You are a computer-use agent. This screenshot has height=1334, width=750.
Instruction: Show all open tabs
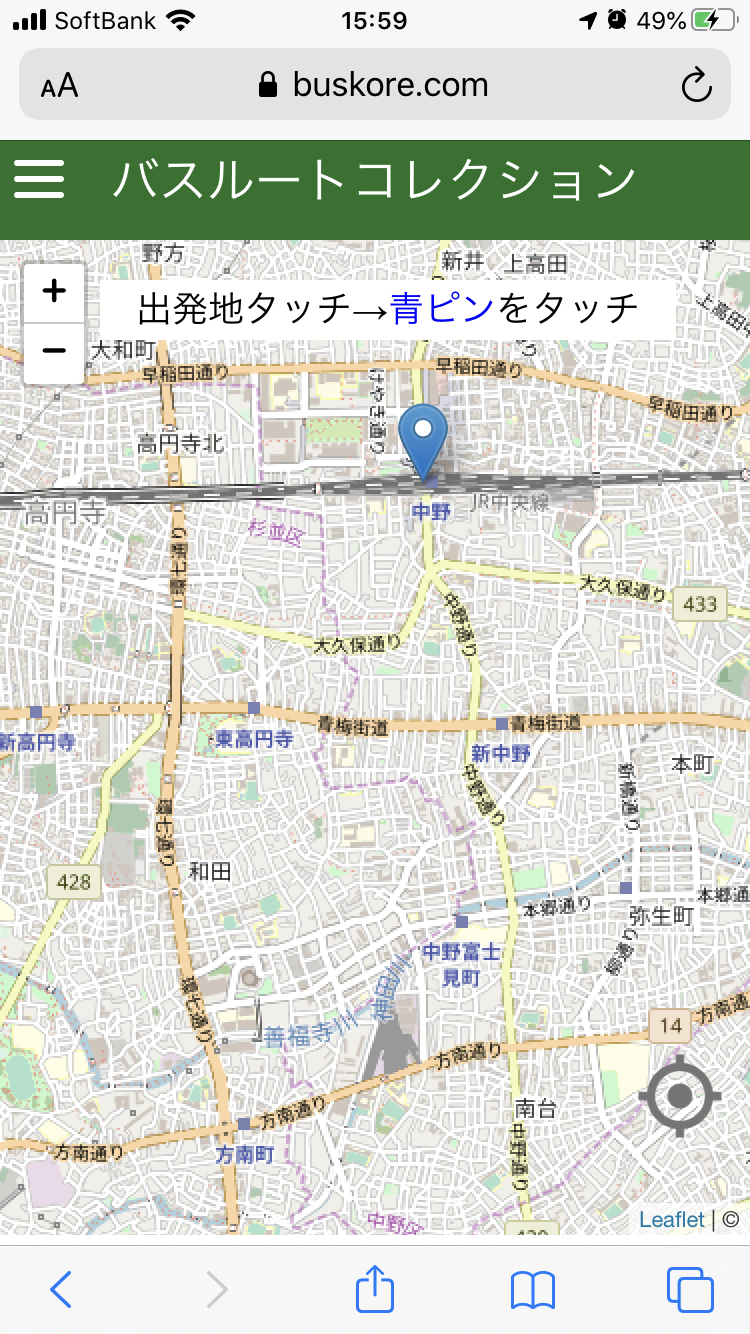[x=690, y=1290]
